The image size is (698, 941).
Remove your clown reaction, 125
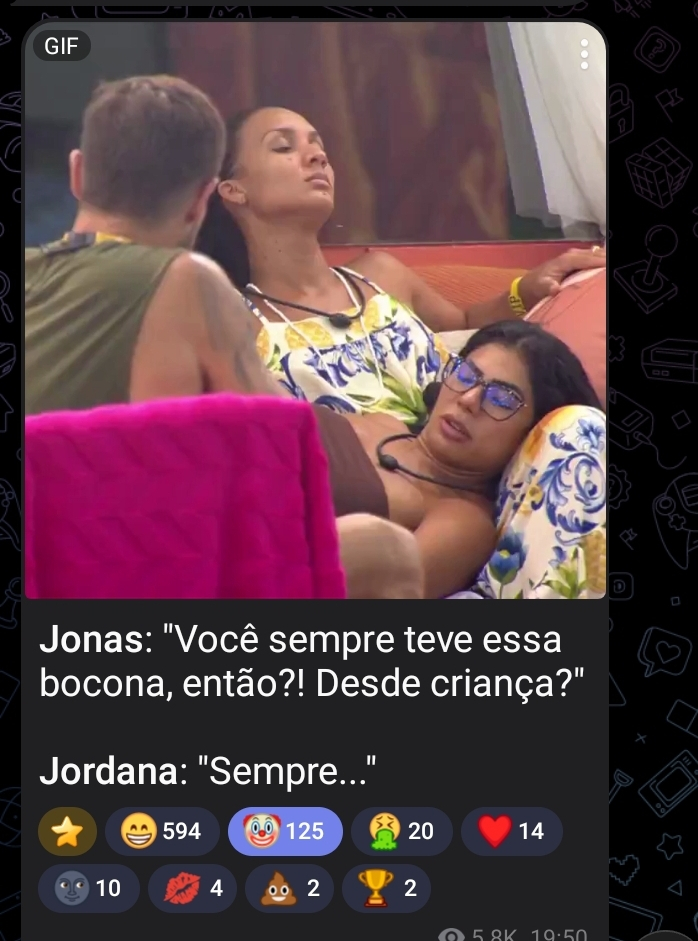coord(285,832)
